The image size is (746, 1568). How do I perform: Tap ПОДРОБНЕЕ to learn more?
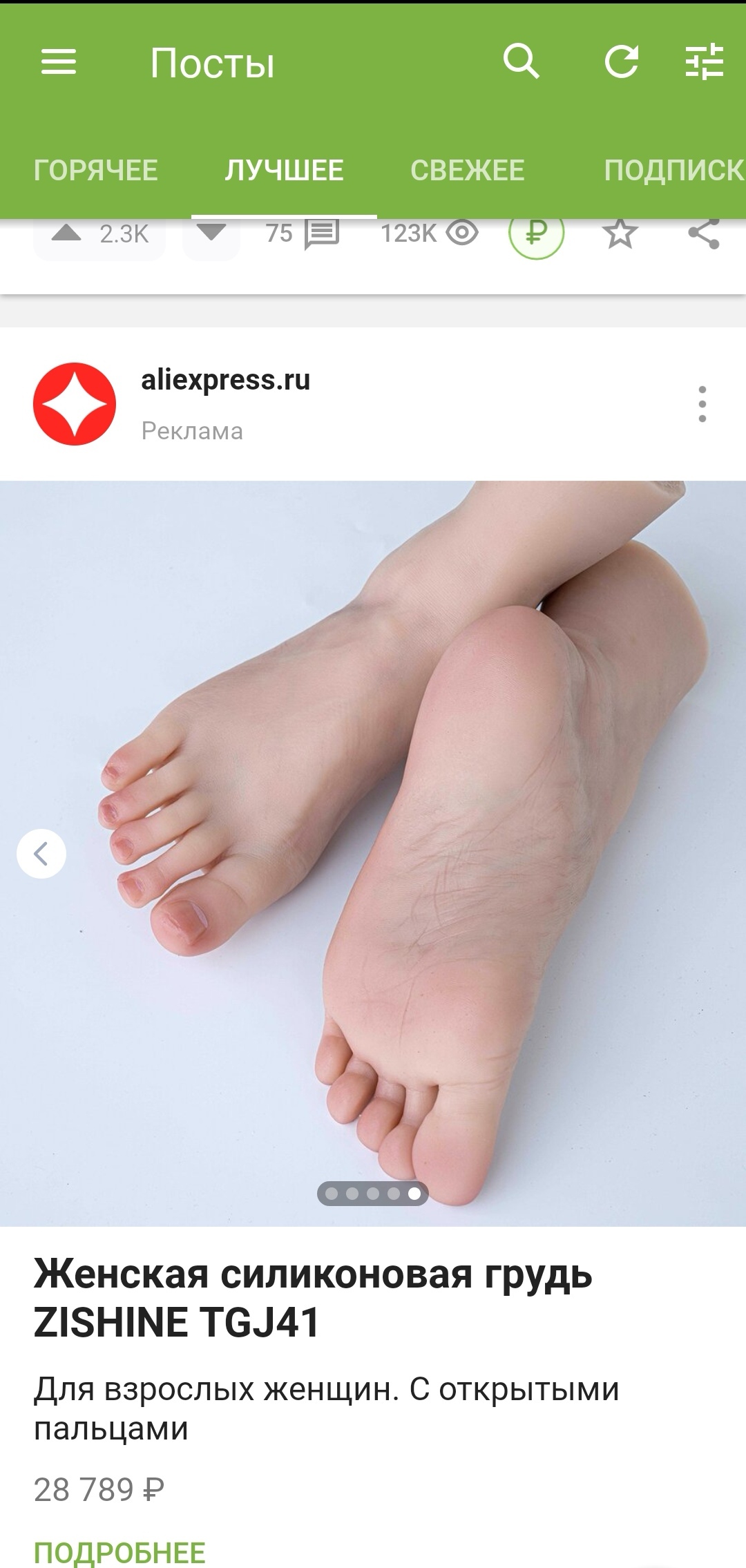[119, 1553]
